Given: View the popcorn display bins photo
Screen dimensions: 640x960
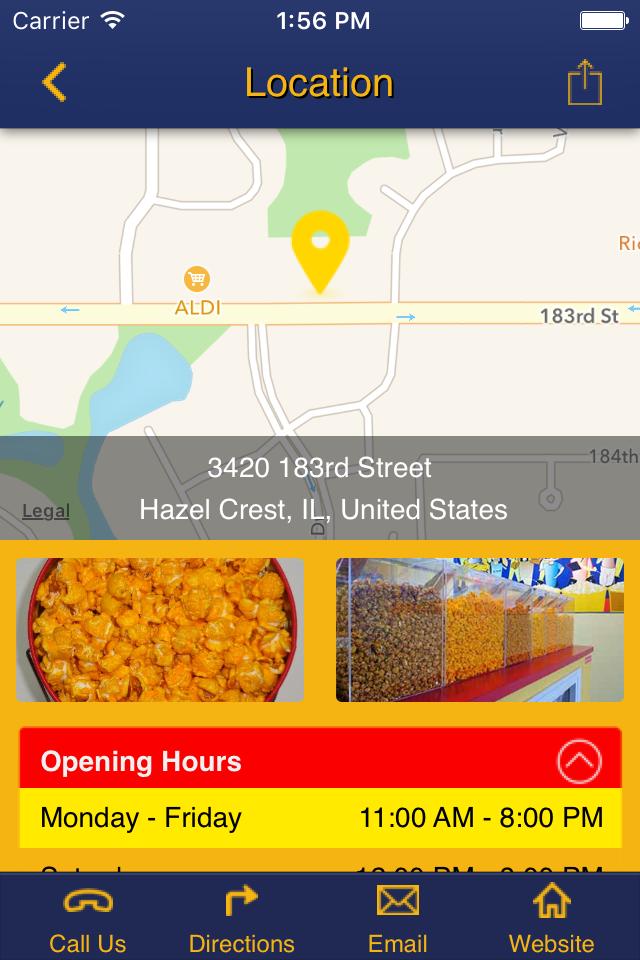Looking at the screenshot, I should click(480, 630).
